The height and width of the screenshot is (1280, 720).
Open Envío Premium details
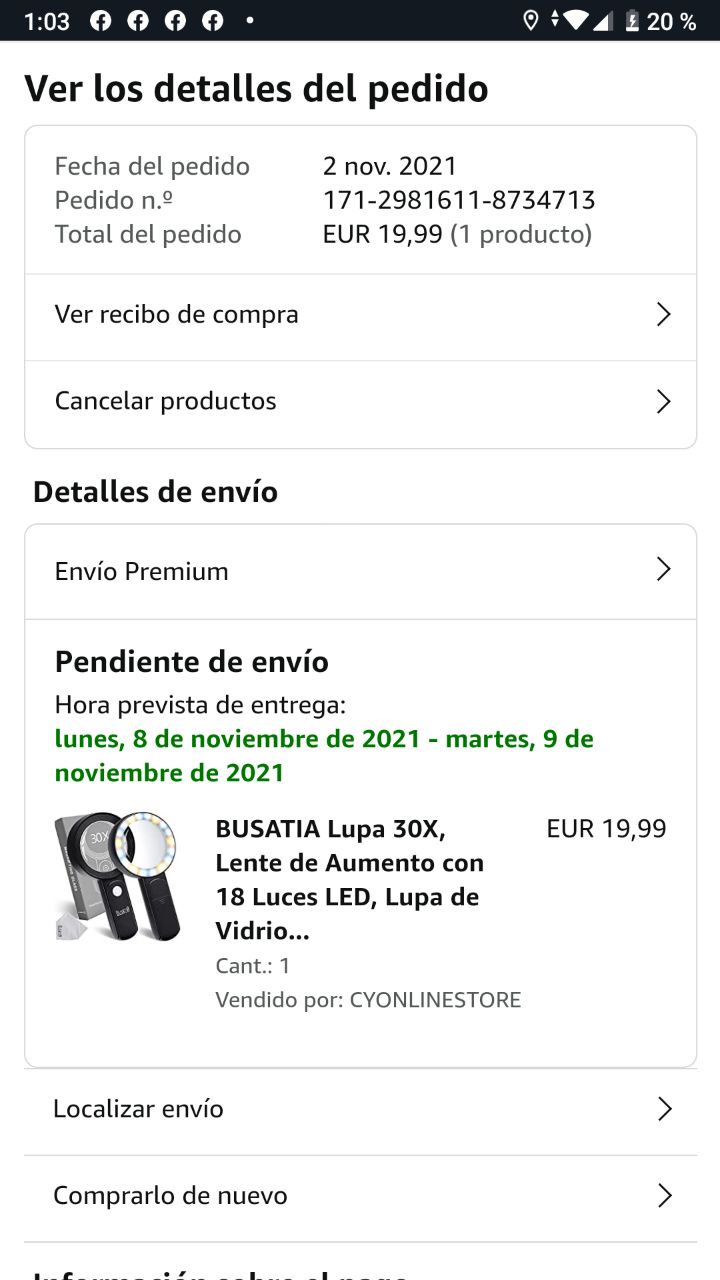(360, 571)
